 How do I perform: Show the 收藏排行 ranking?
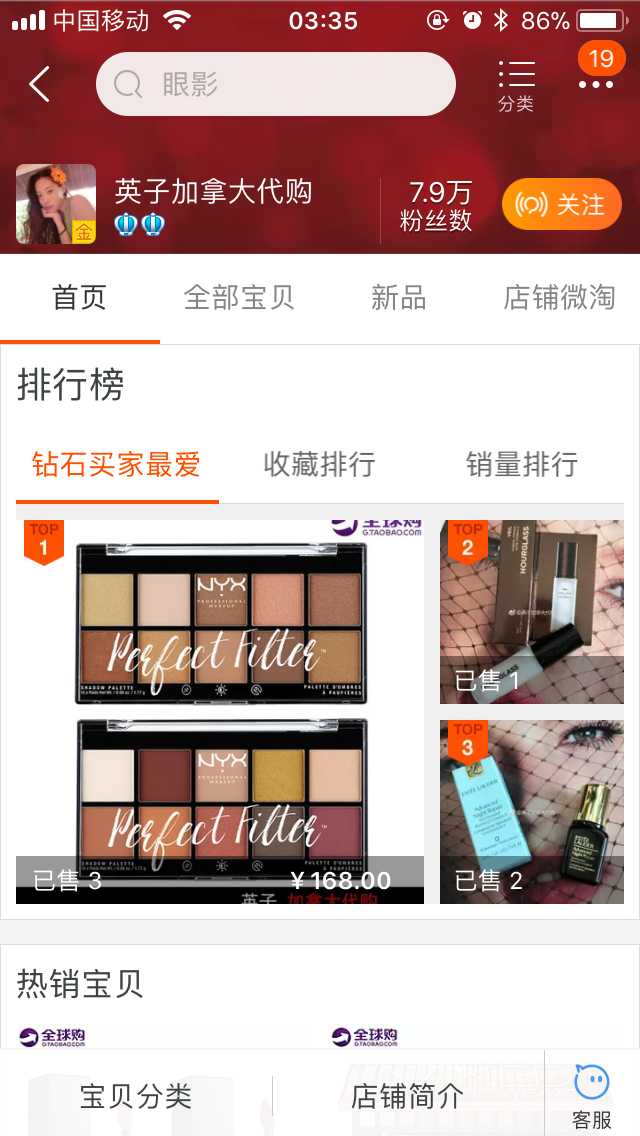tap(319, 464)
